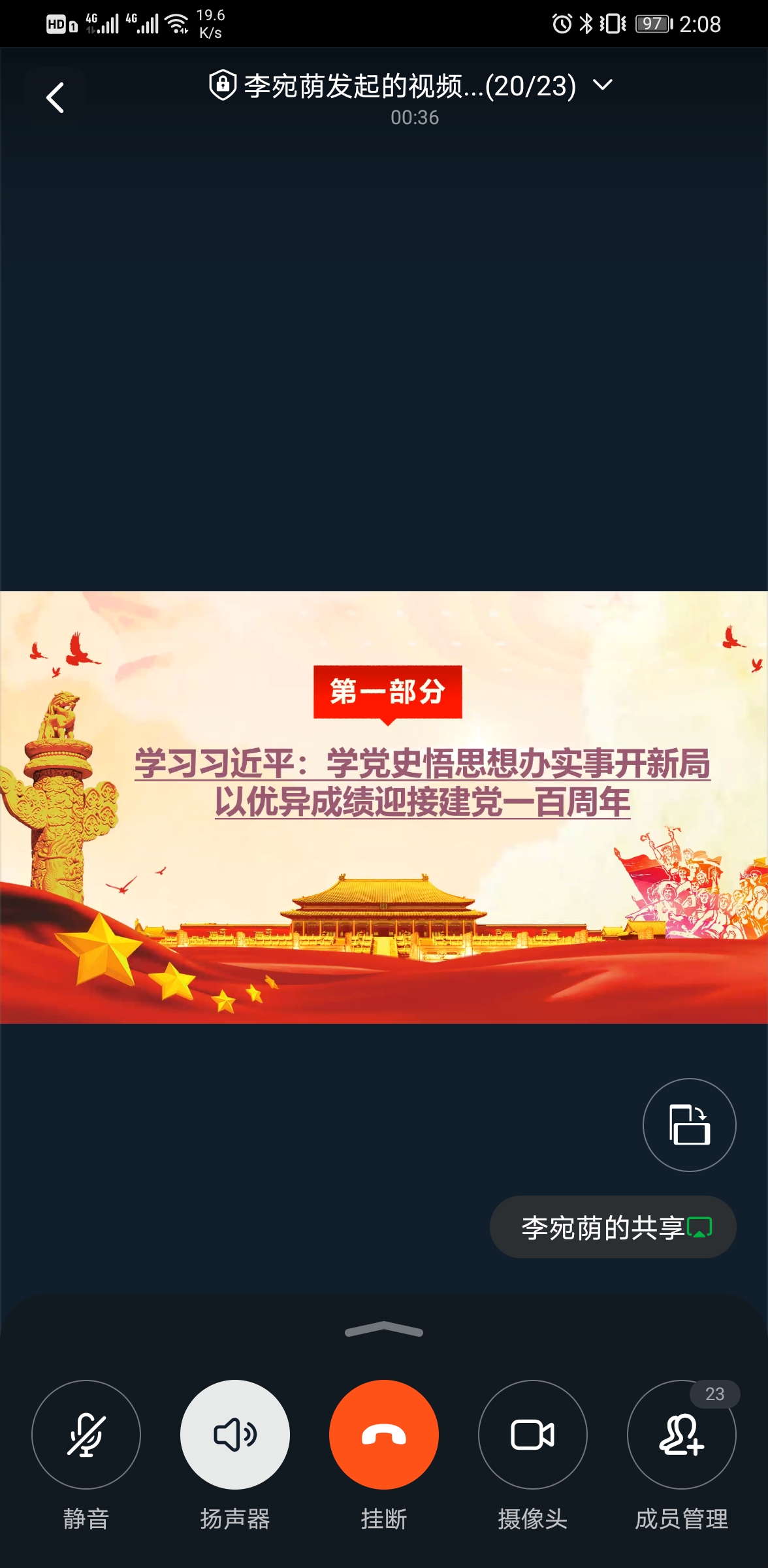Select the 成员管理 labeled control
The image size is (768, 1568).
[x=682, y=1518]
